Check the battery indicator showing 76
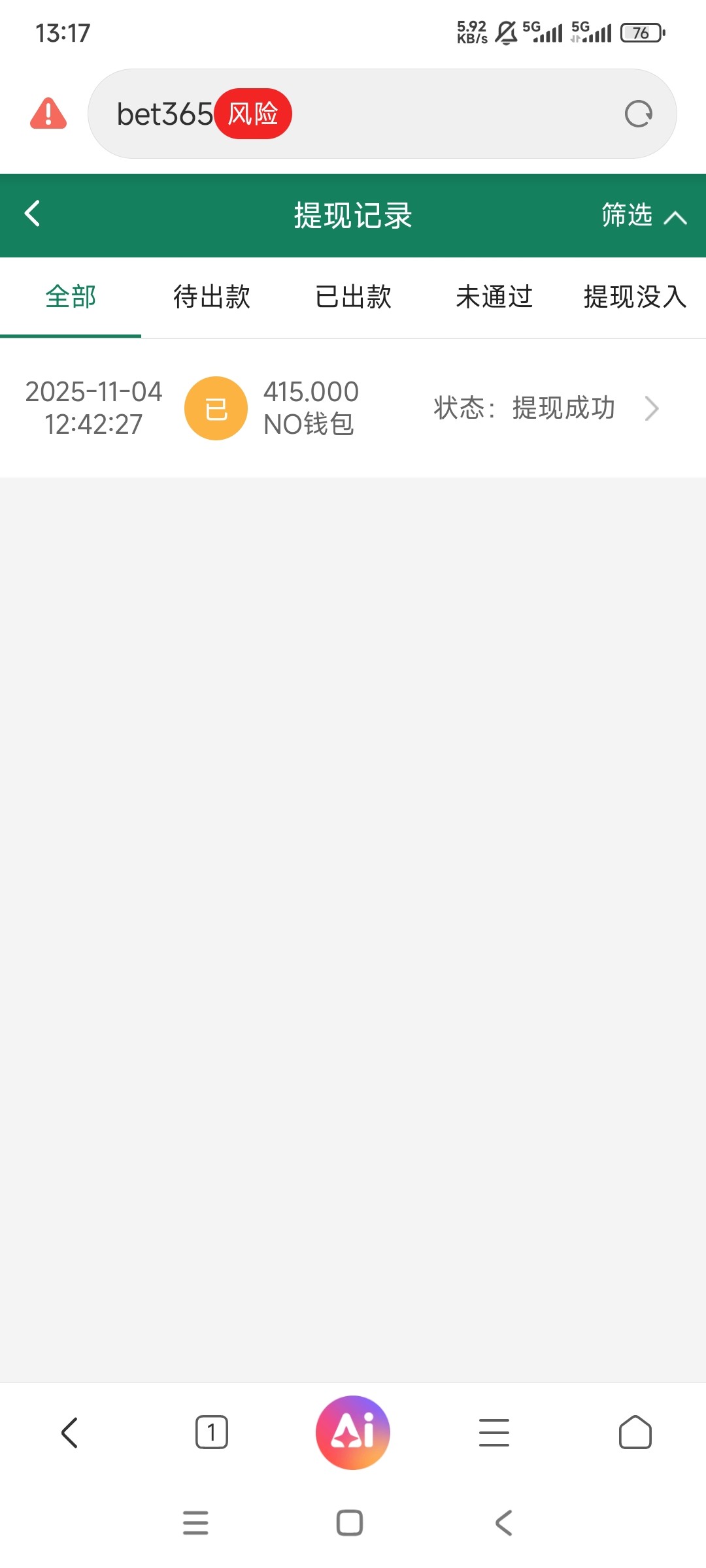The height and width of the screenshot is (1568, 706). pos(640,33)
